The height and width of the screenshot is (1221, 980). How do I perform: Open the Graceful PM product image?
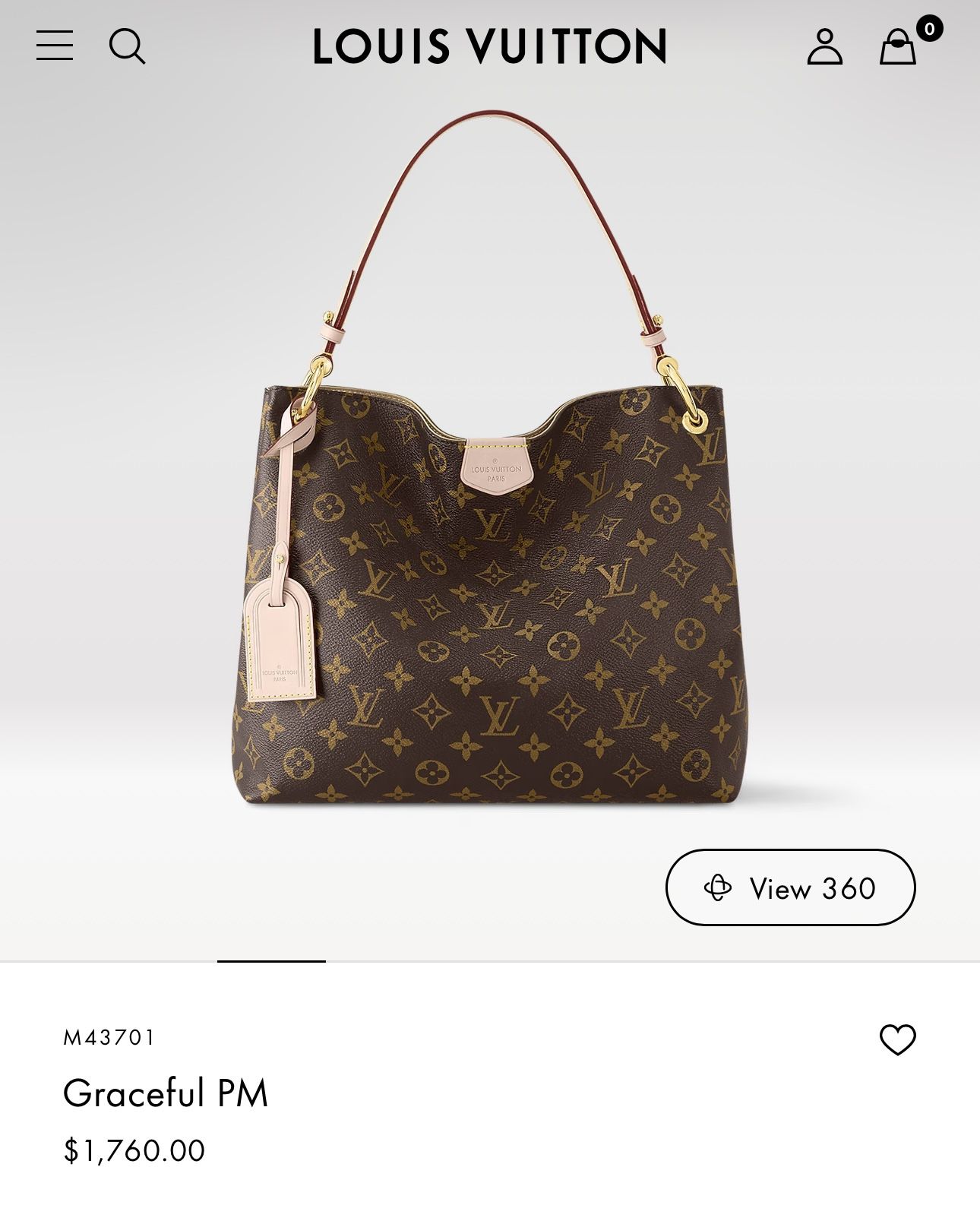click(489, 532)
